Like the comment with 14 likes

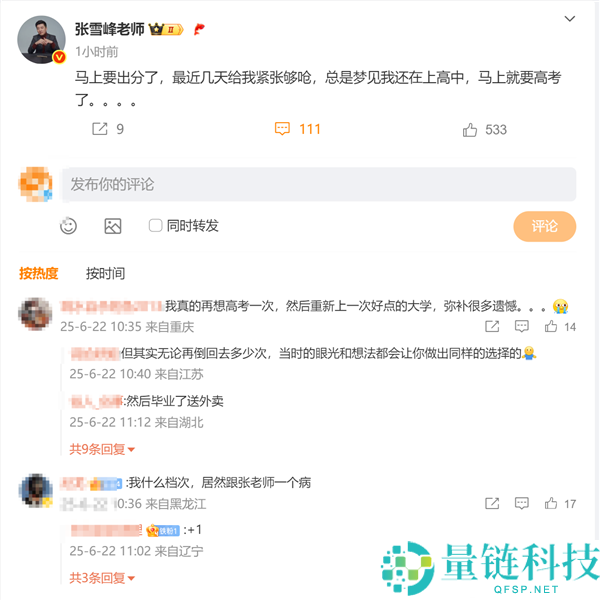click(x=551, y=327)
